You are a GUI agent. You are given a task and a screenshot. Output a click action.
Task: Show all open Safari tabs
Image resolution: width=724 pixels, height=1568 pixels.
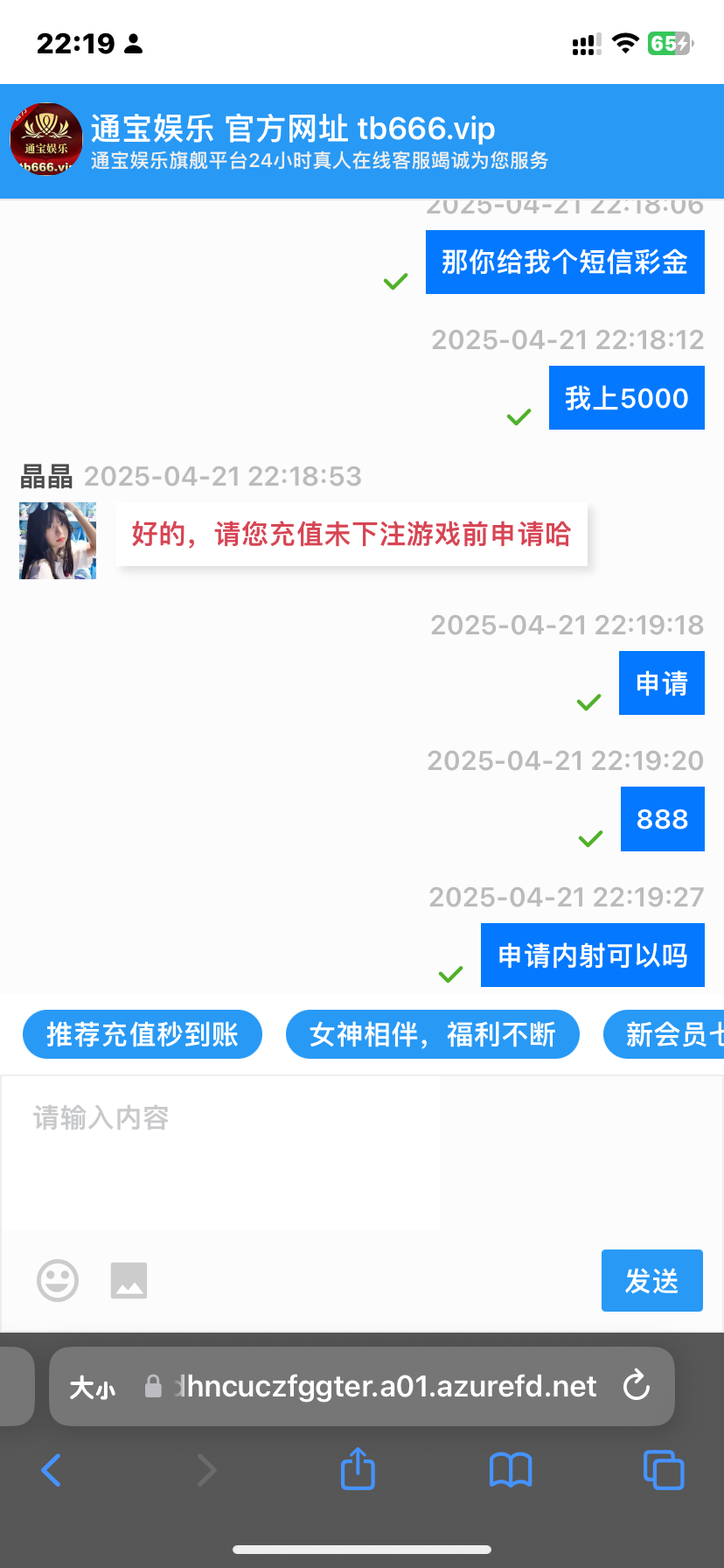tap(663, 1470)
